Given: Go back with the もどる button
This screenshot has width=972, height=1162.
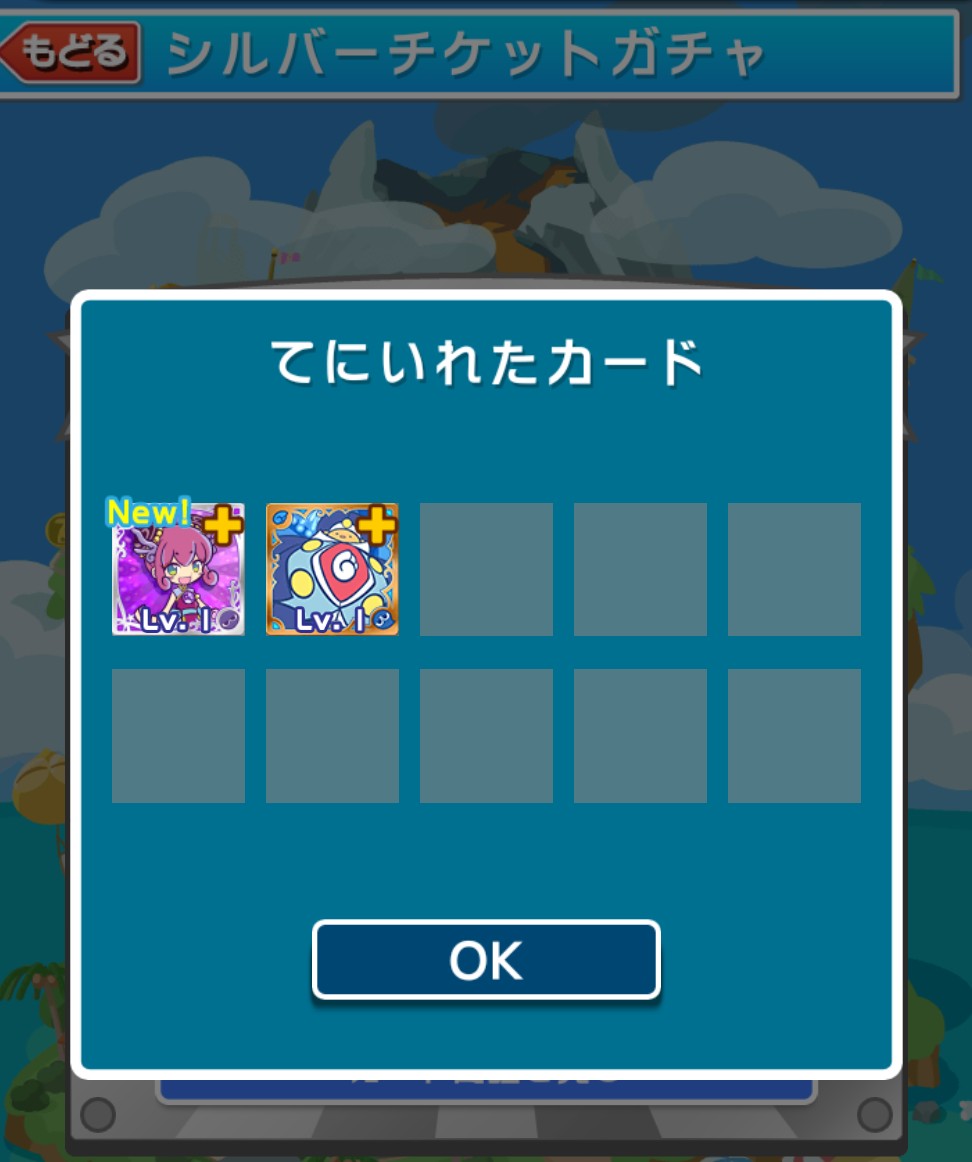Looking at the screenshot, I should coord(72,52).
